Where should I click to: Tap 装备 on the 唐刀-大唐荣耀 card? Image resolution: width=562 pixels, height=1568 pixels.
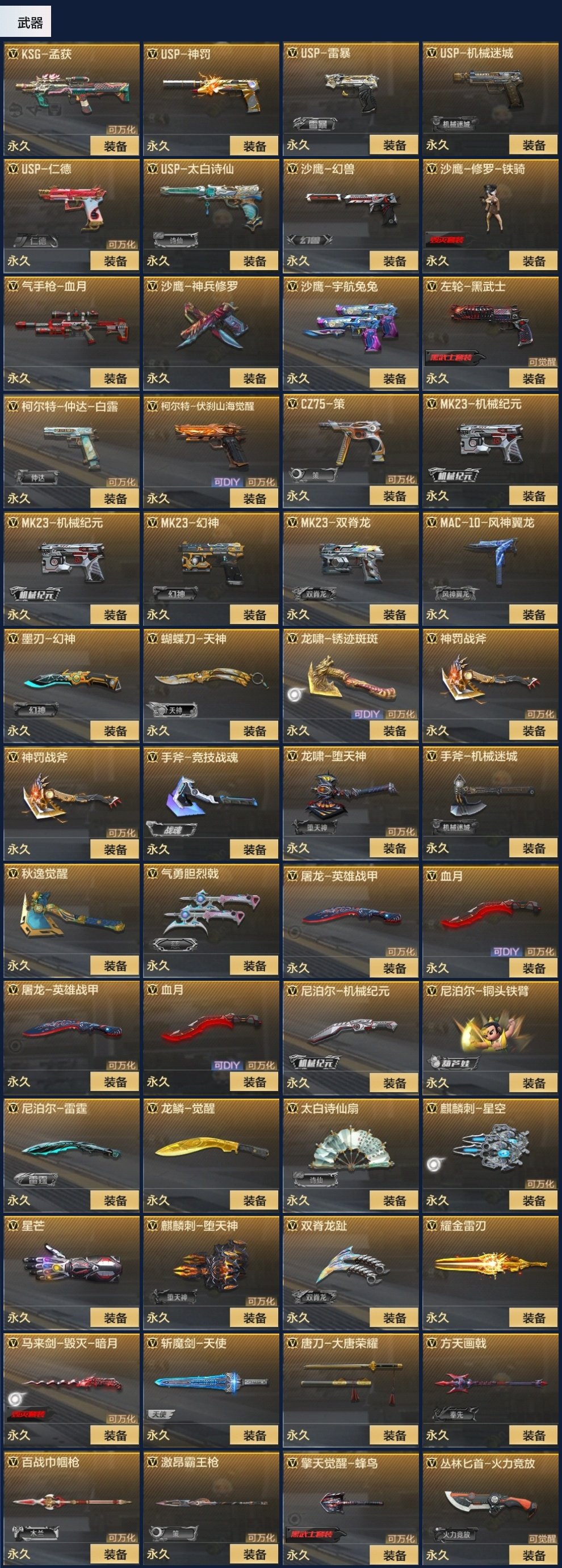tap(394, 1435)
